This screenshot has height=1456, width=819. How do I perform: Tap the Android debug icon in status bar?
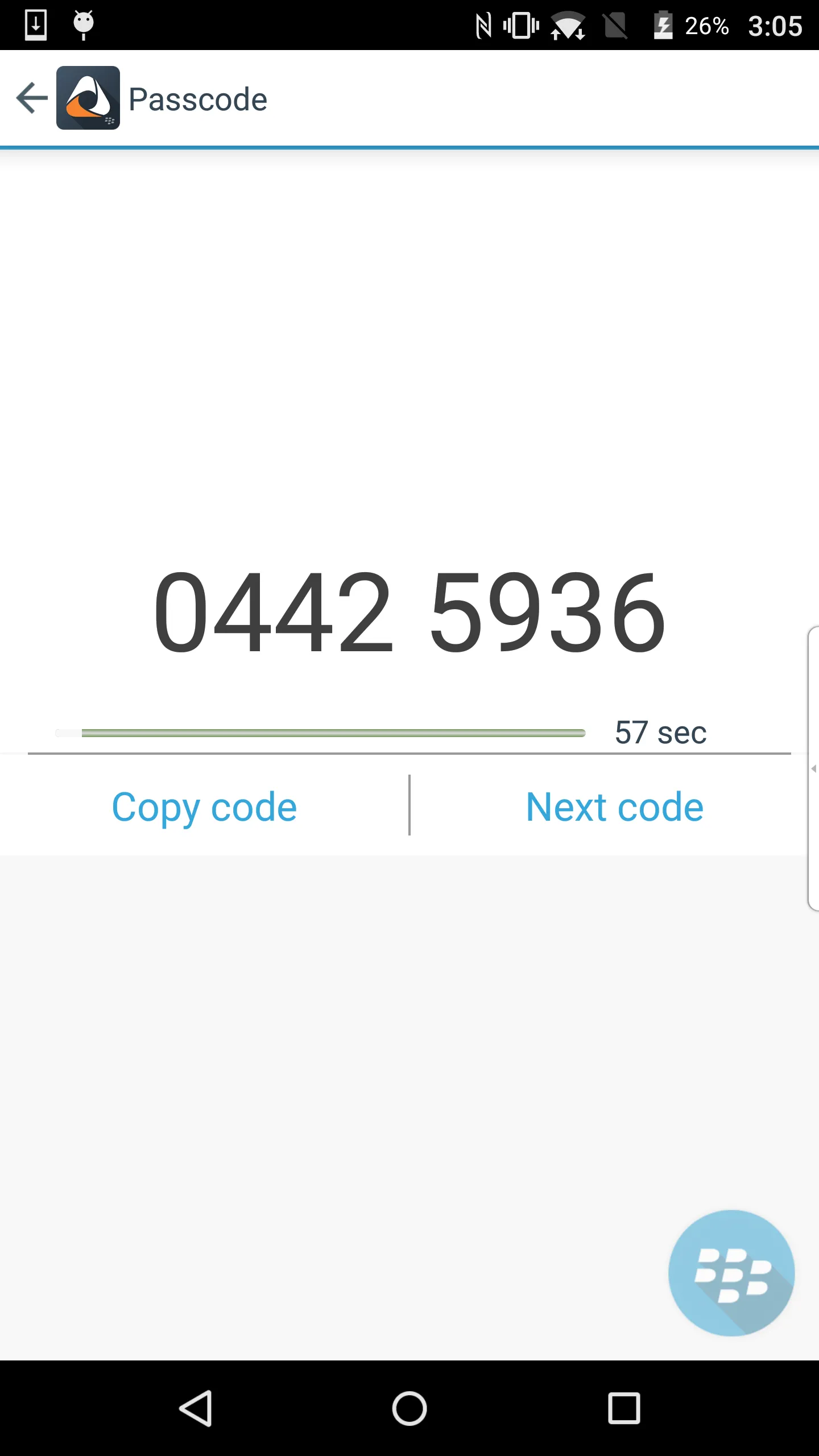click(x=82, y=25)
